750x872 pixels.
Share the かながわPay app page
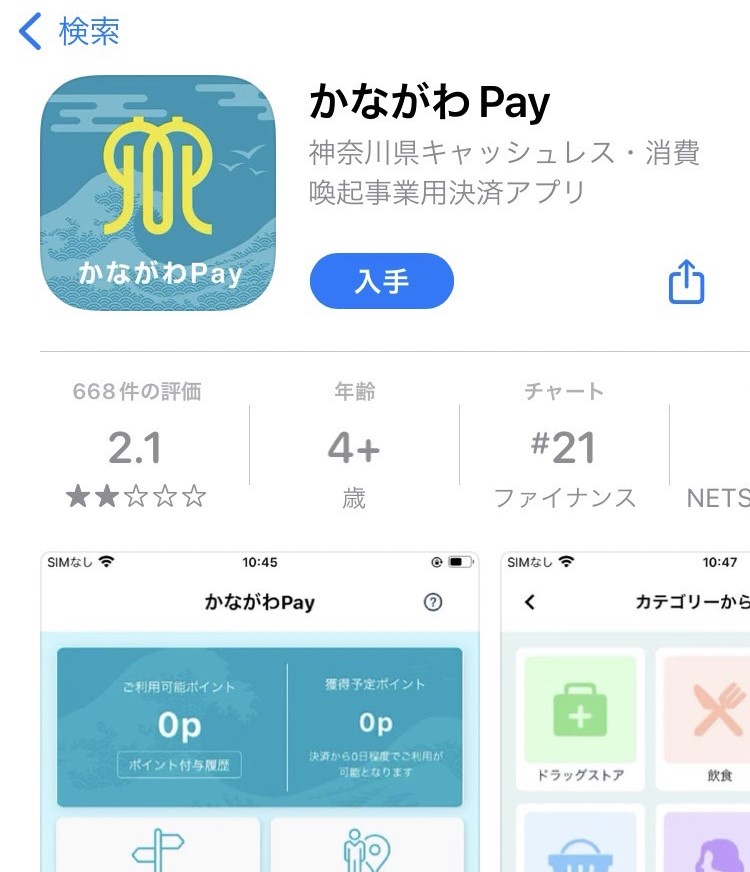click(x=686, y=282)
